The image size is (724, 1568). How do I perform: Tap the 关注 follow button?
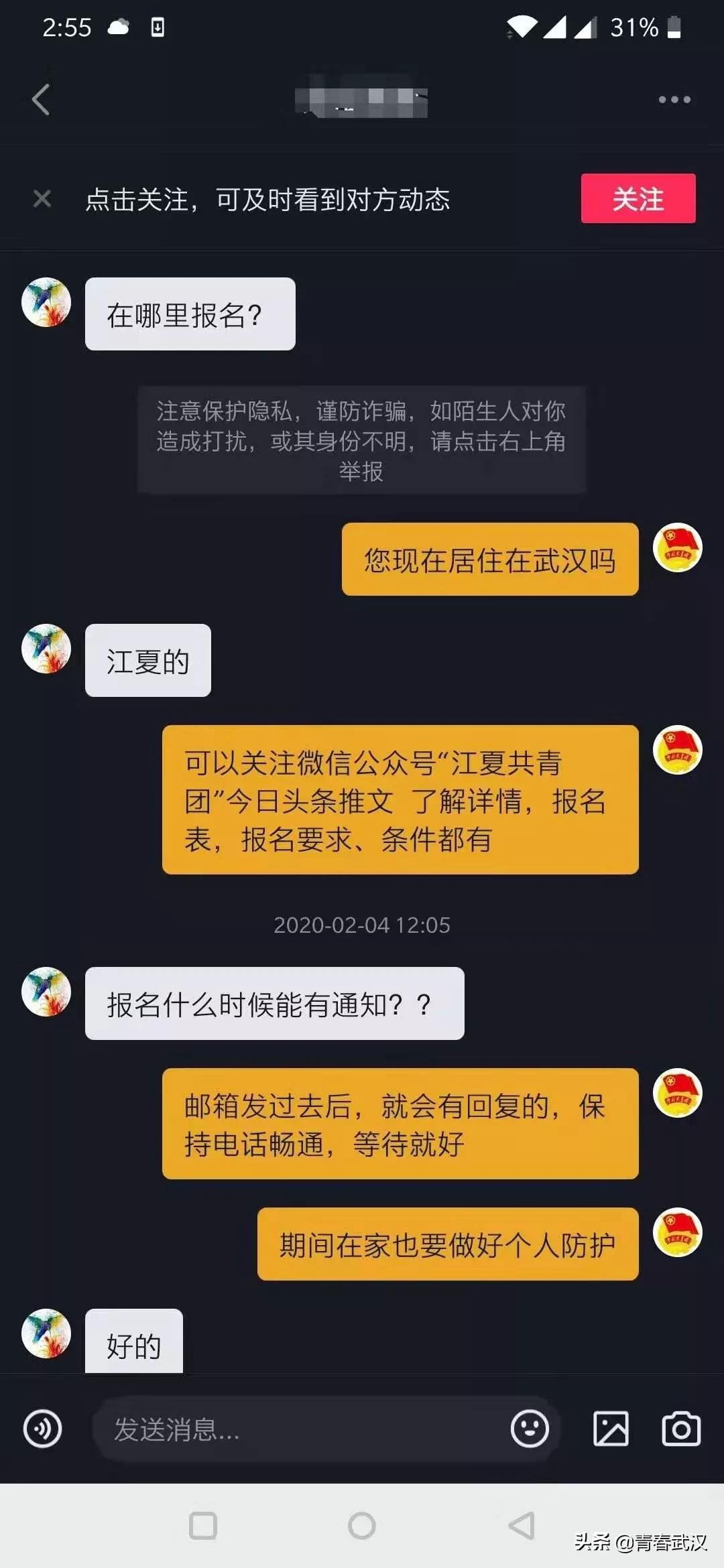click(x=638, y=198)
